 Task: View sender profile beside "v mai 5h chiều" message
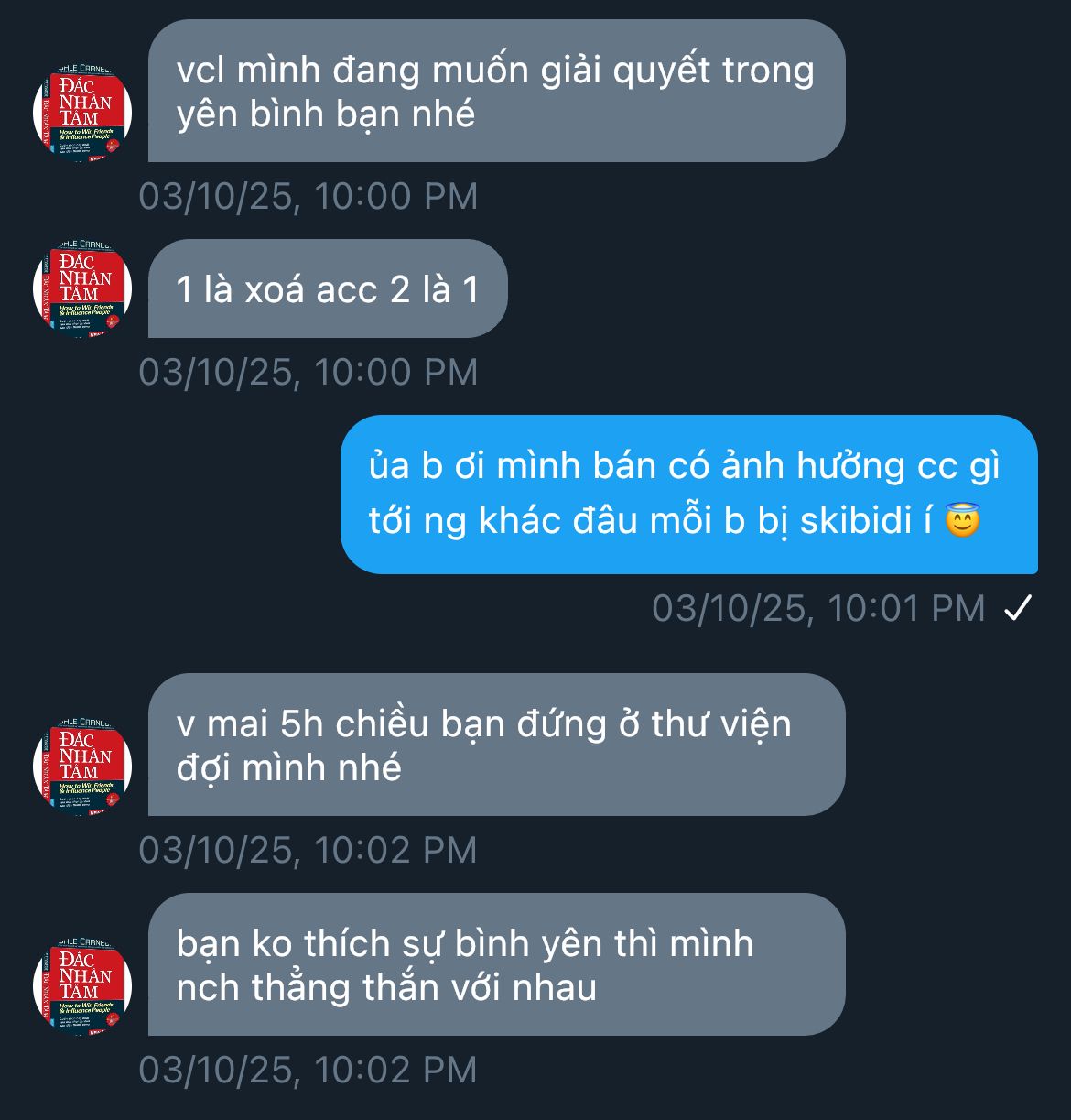[82, 767]
